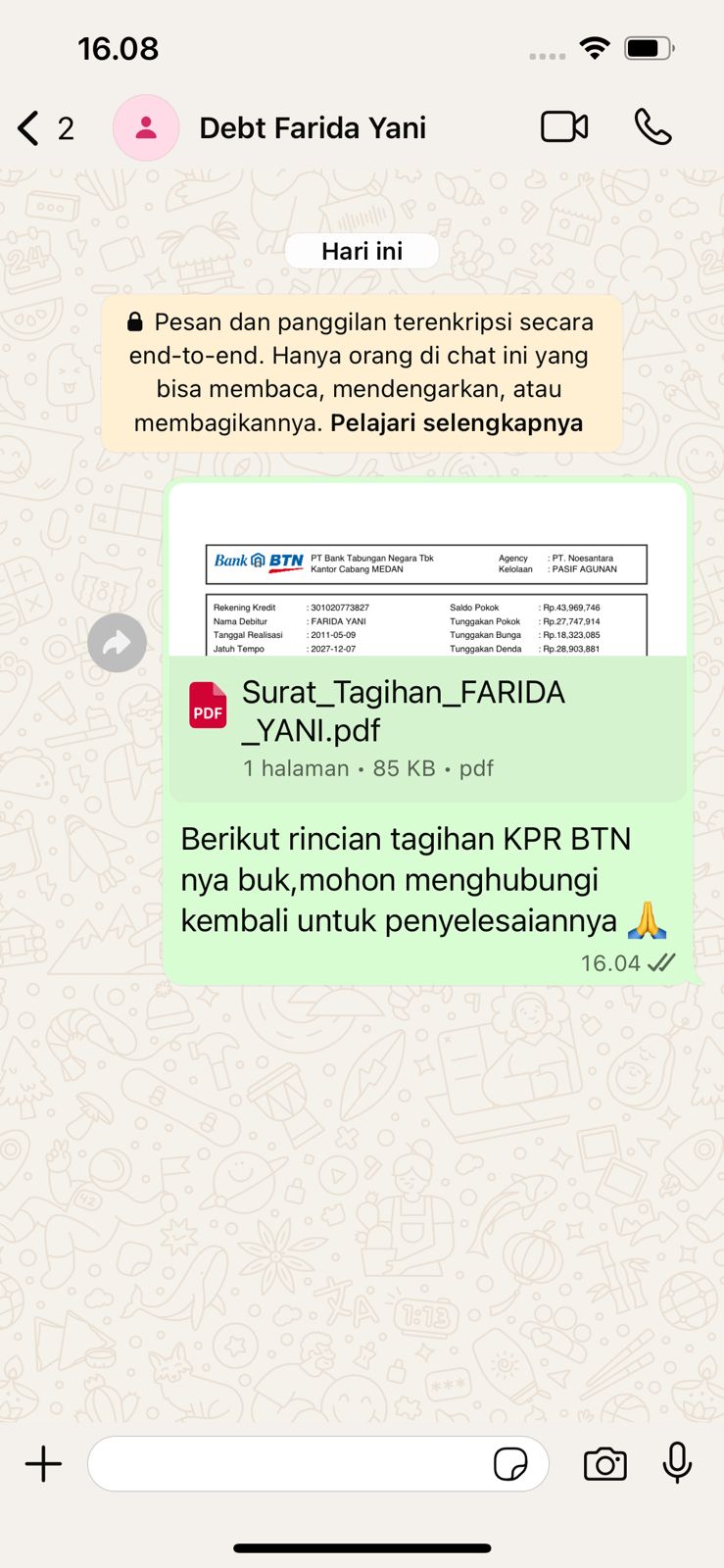Image resolution: width=724 pixels, height=1568 pixels.
Task: Tap the Pelajari selengkapnya encryption link
Action: 457,423
